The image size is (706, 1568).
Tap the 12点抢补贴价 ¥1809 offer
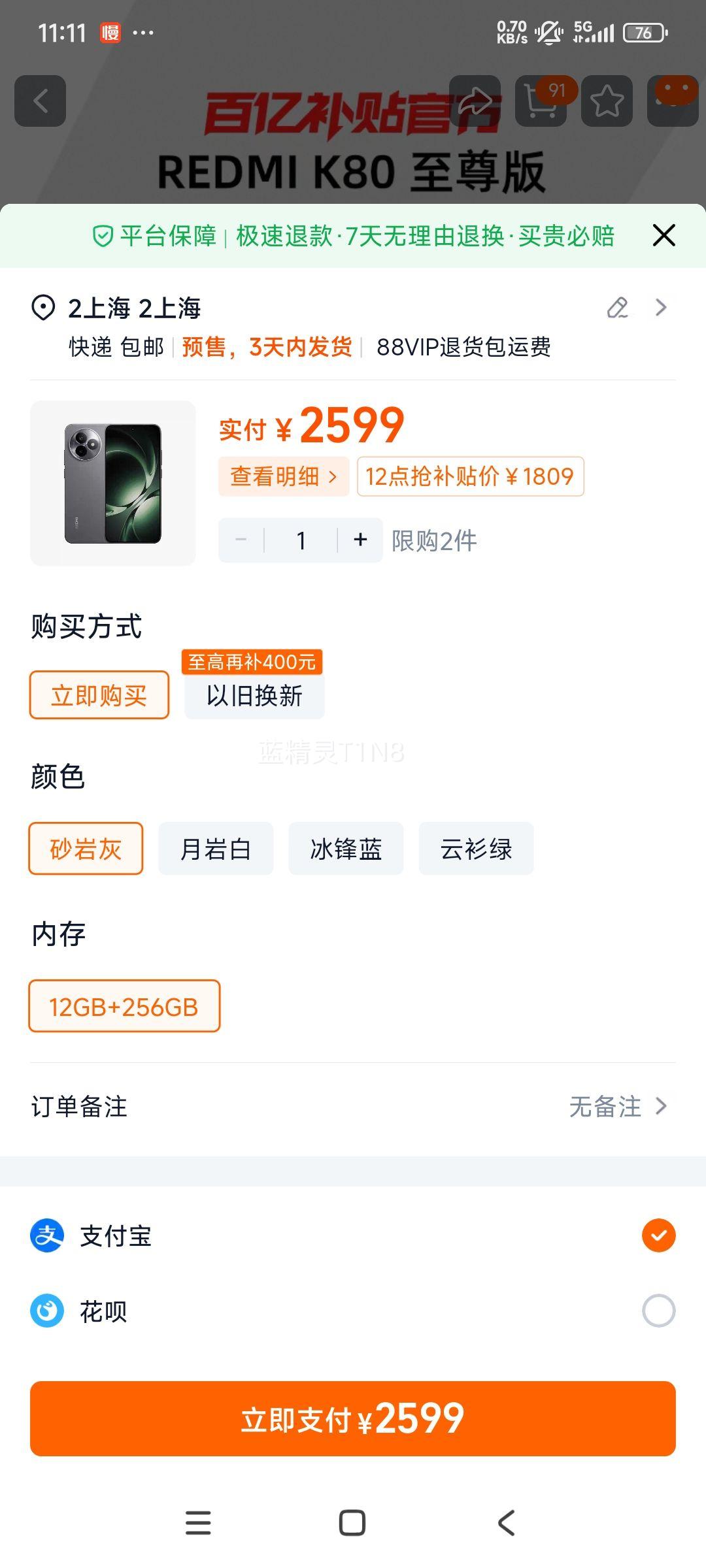471,477
